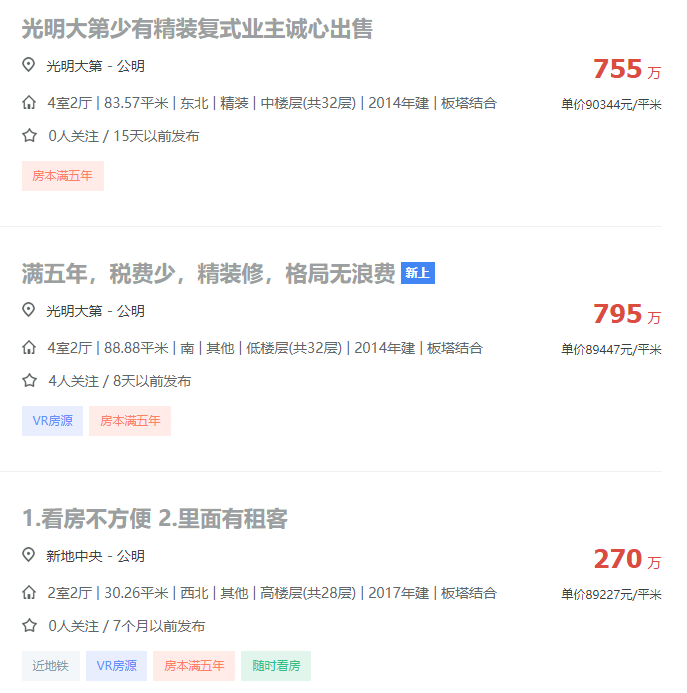Open listing 光明大第少有精装复式业主诚心出售
Viewport: 687px width, 693px height.
[x=197, y=29]
